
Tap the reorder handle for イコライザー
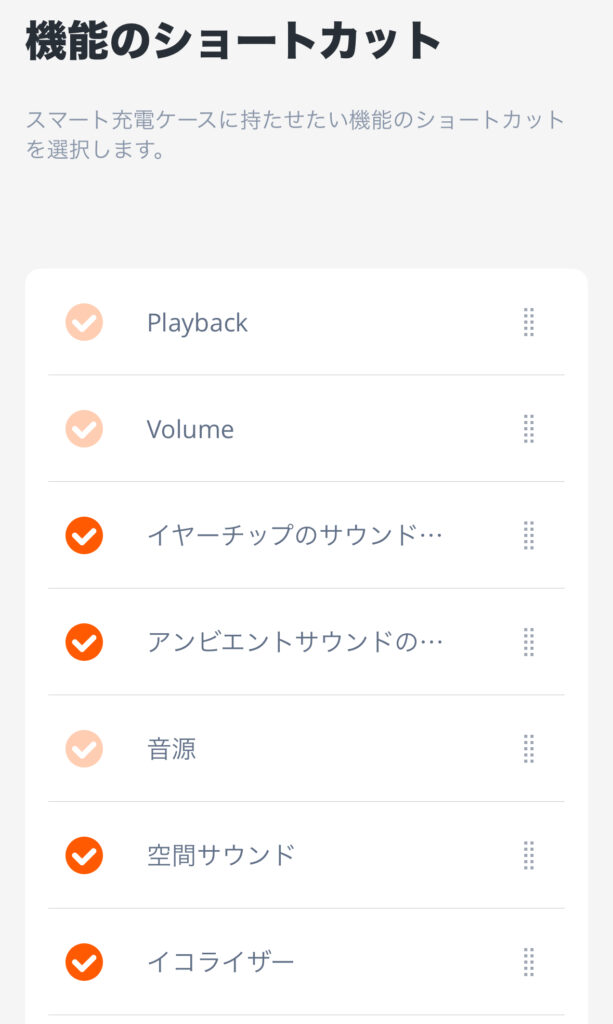click(x=529, y=962)
